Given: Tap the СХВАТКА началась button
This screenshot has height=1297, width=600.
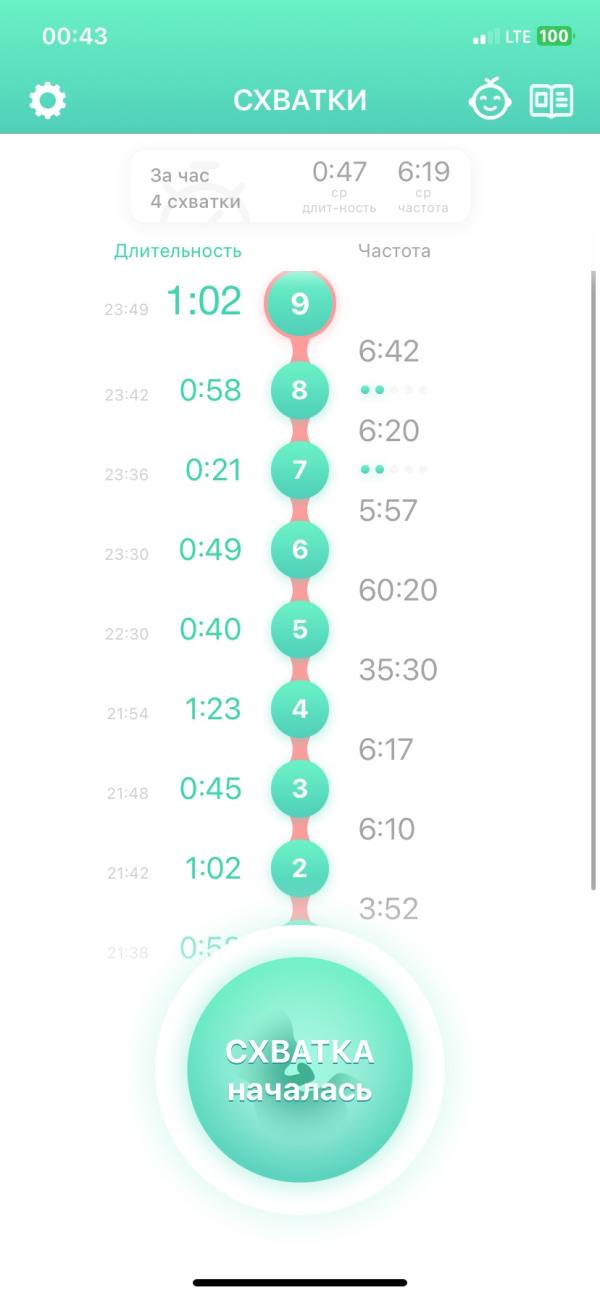Looking at the screenshot, I should pyautogui.click(x=300, y=1071).
